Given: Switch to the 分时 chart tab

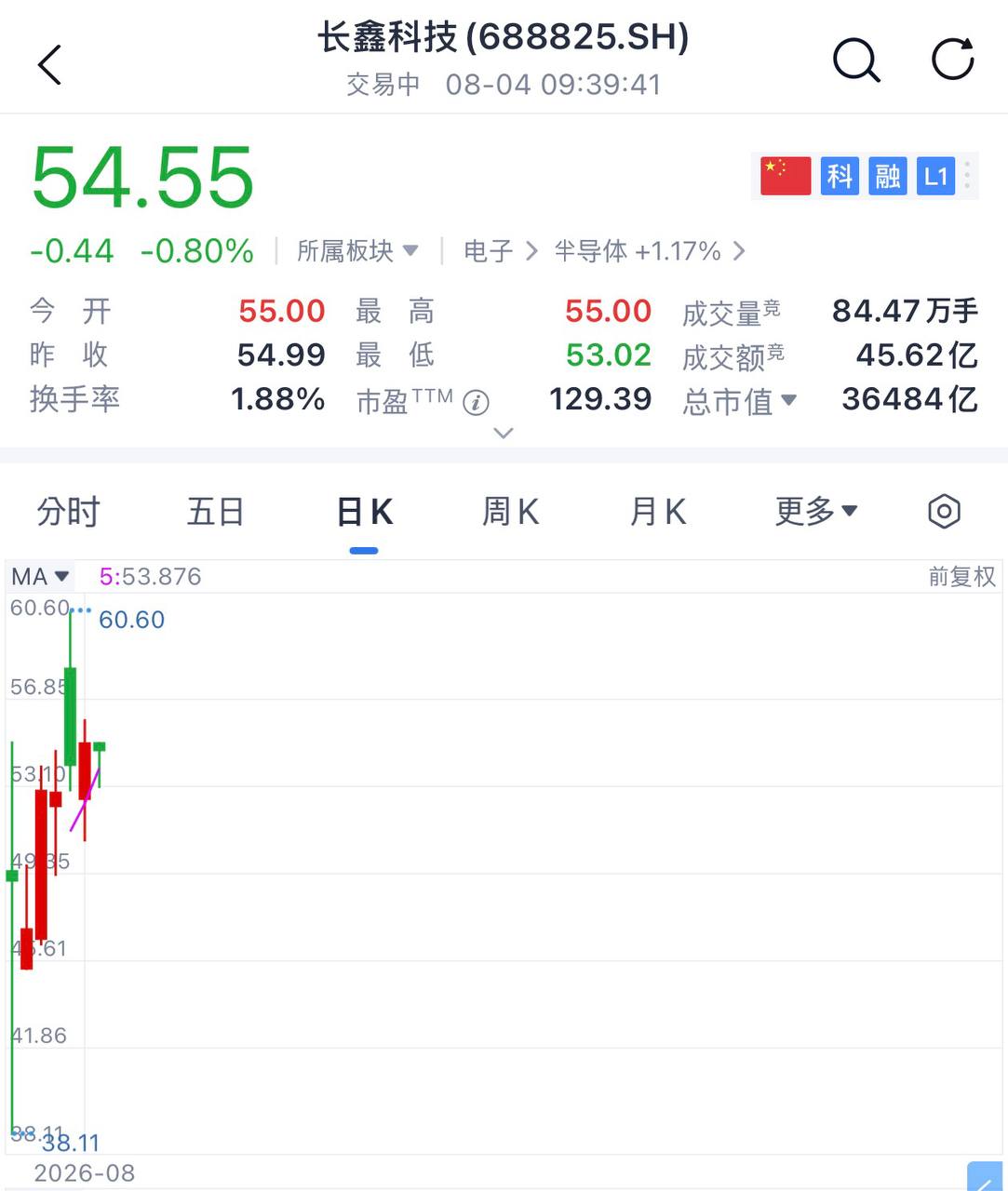Looking at the screenshot, I should click(68, 512).
